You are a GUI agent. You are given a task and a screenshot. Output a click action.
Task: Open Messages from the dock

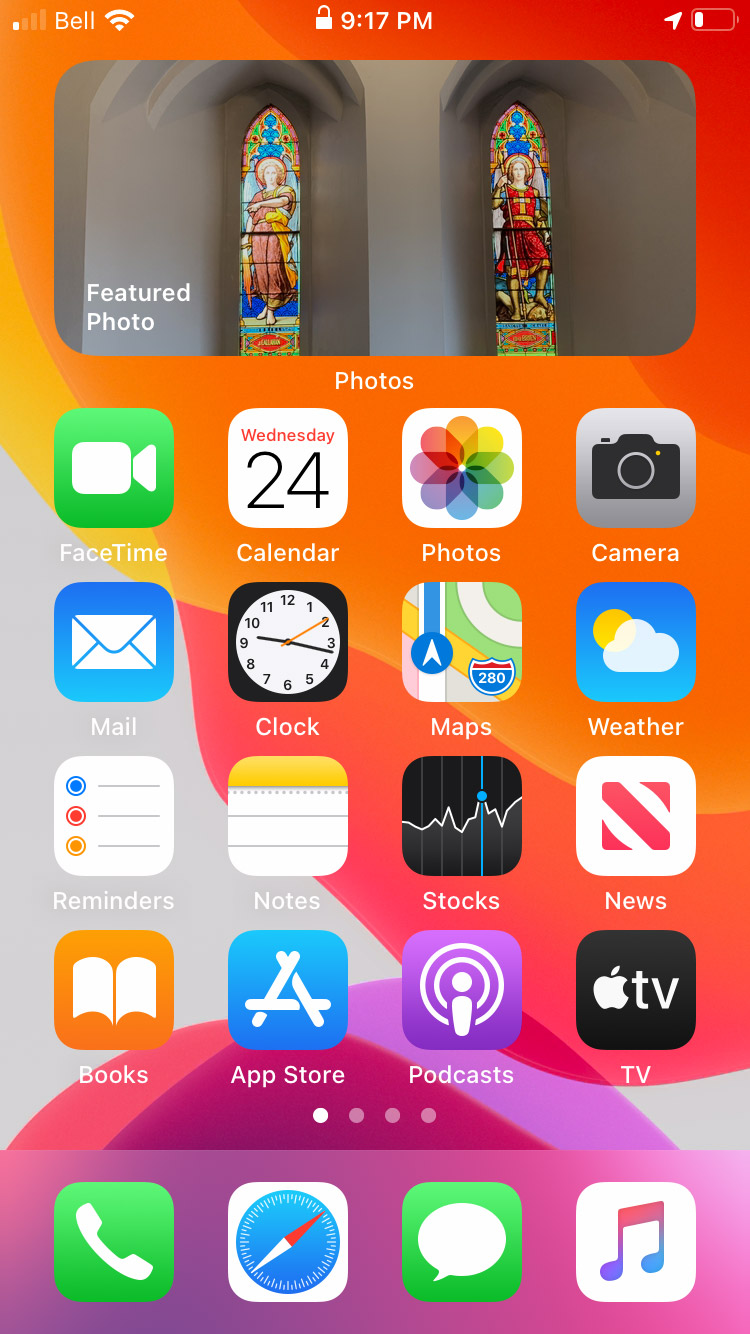coord(462,1242)
